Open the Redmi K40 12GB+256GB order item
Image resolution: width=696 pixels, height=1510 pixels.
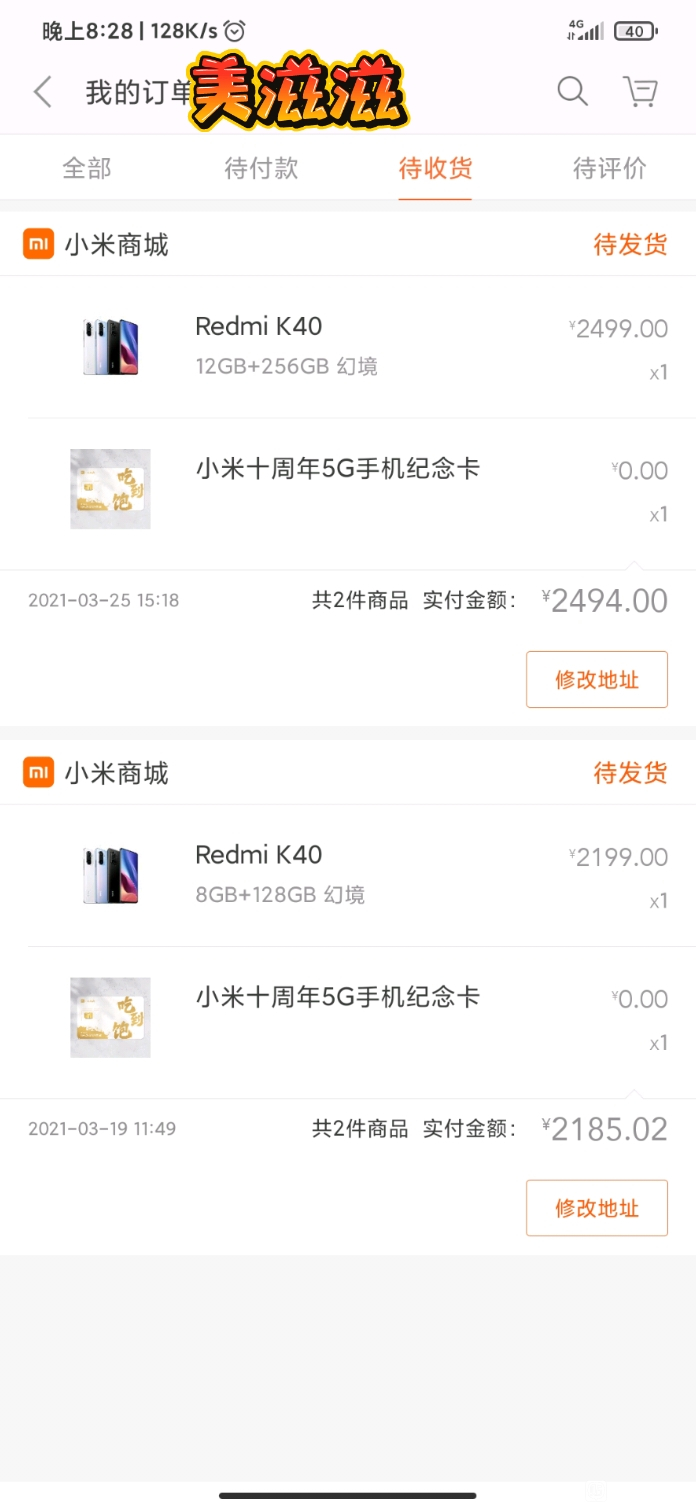tap(348, 347)
